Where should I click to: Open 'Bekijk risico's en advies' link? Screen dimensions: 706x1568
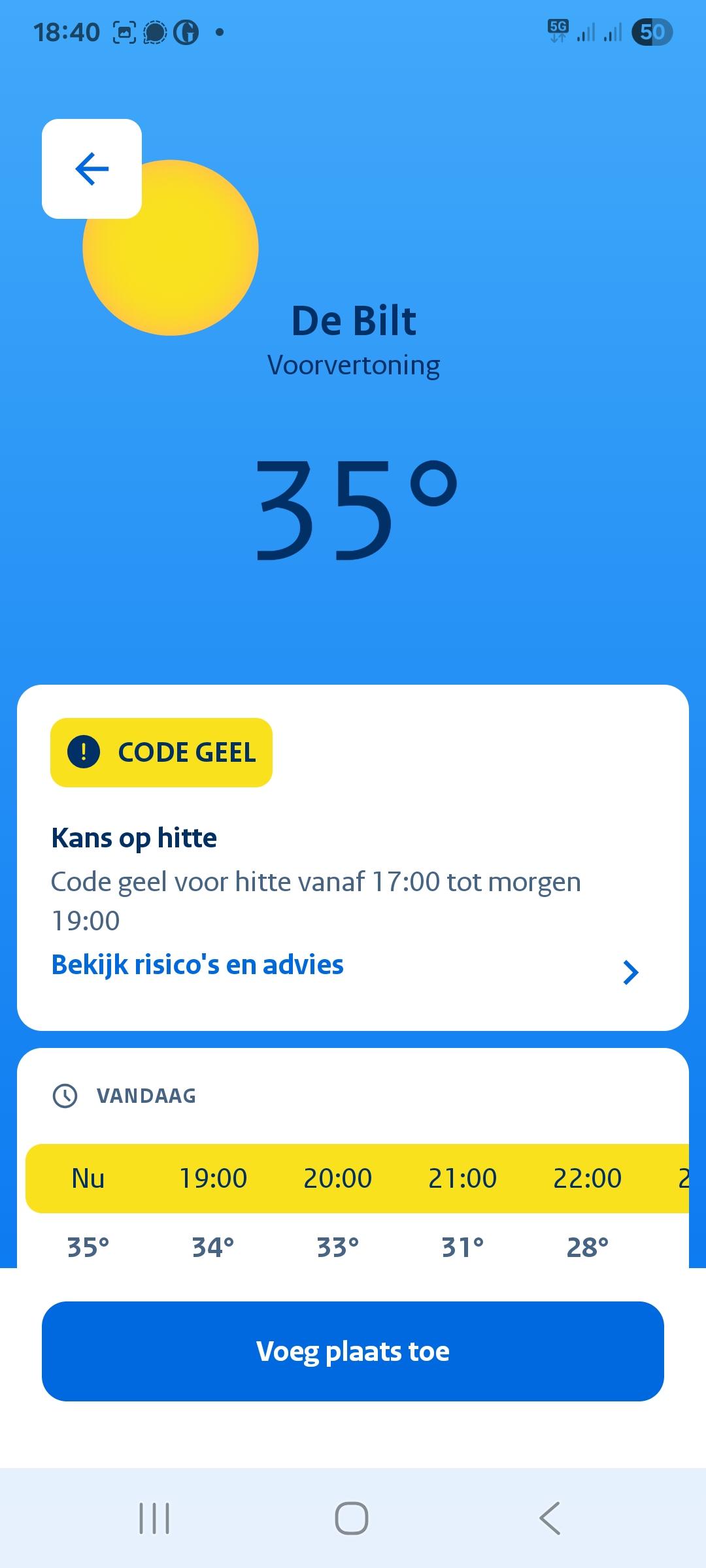click(x=197, y=965)
